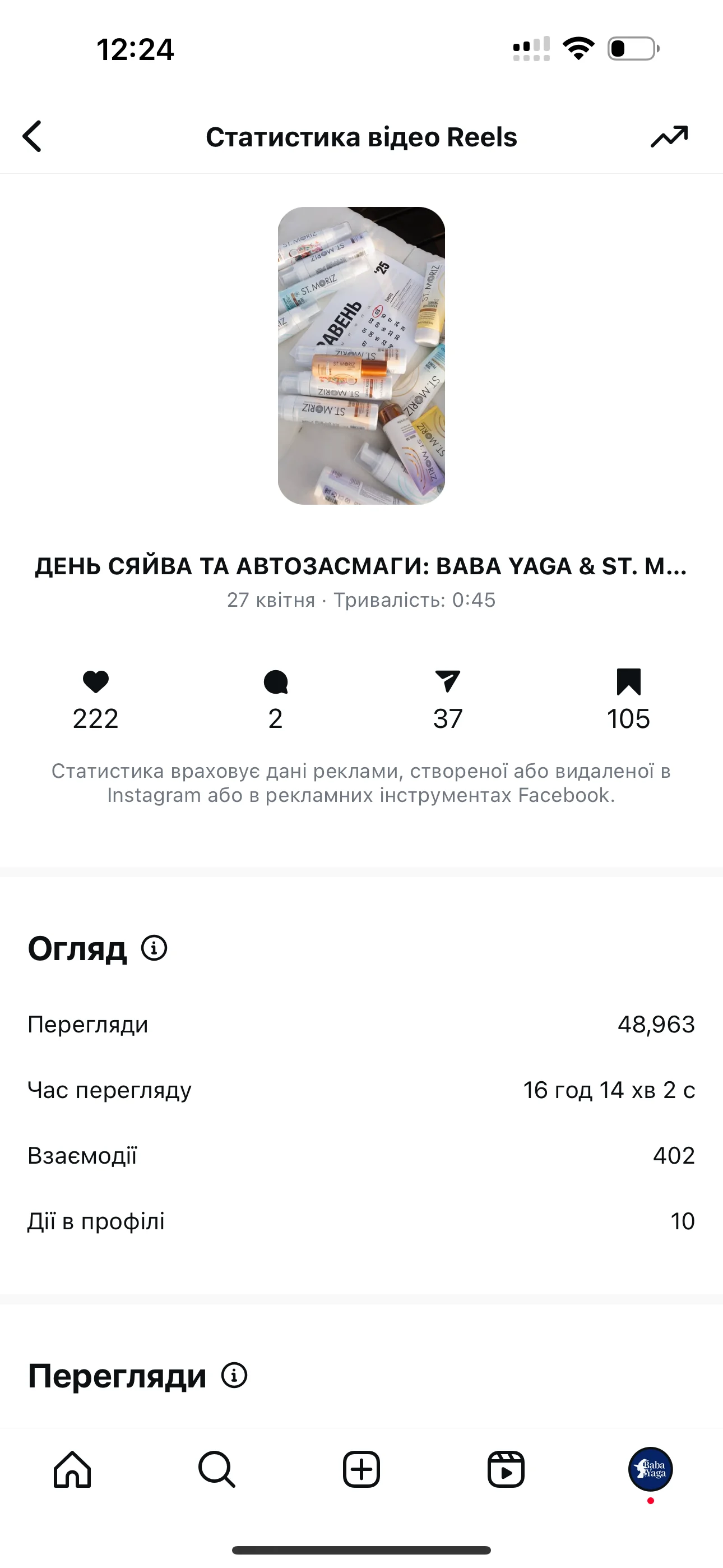The width and height of the screenshot is (723, 1568).
Task: Open the boost trend arrow icon
Action: pyautogui.click(x=669, y=136)
